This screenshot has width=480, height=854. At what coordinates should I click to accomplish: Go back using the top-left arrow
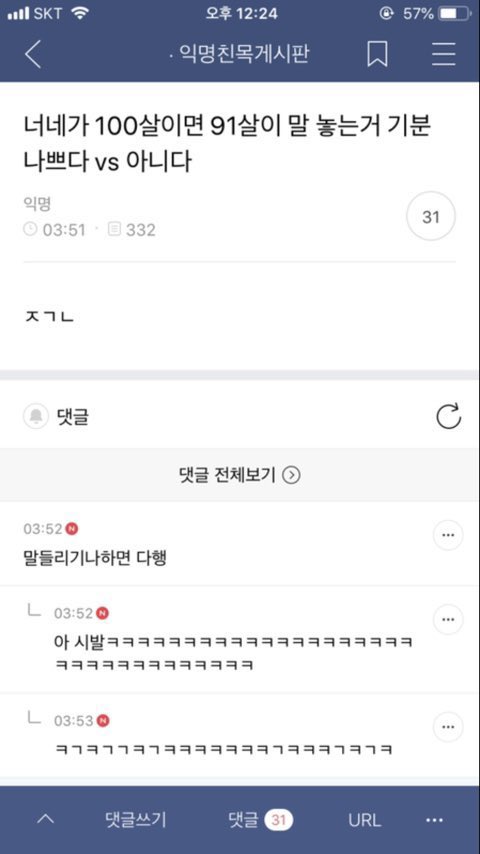click(33, 54)
